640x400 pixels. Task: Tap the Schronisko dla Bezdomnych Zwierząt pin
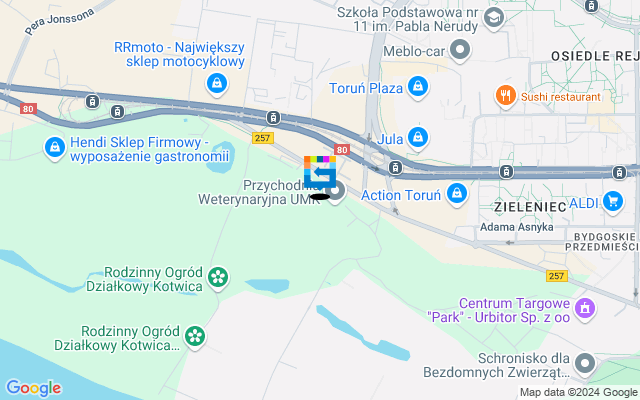[585, 363]
